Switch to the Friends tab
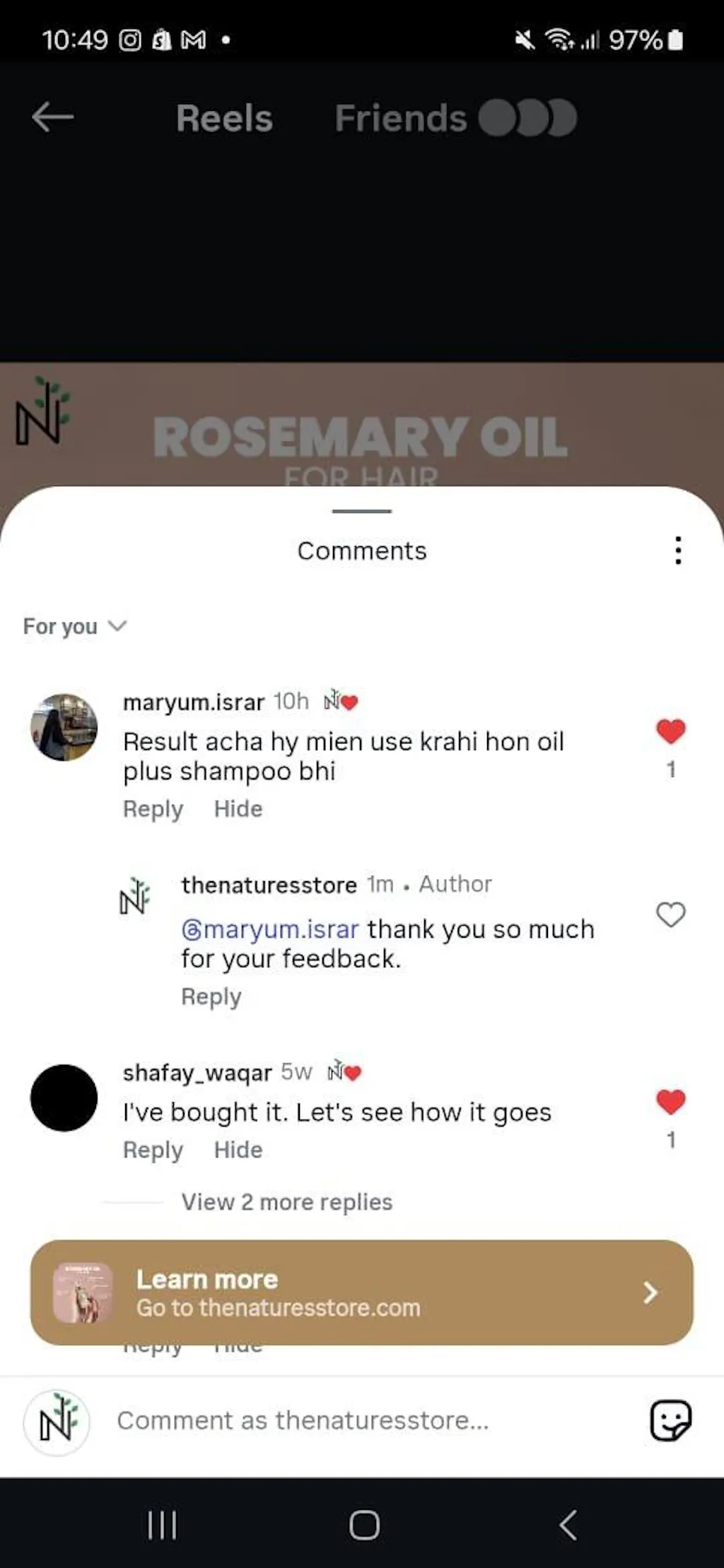 401,118
